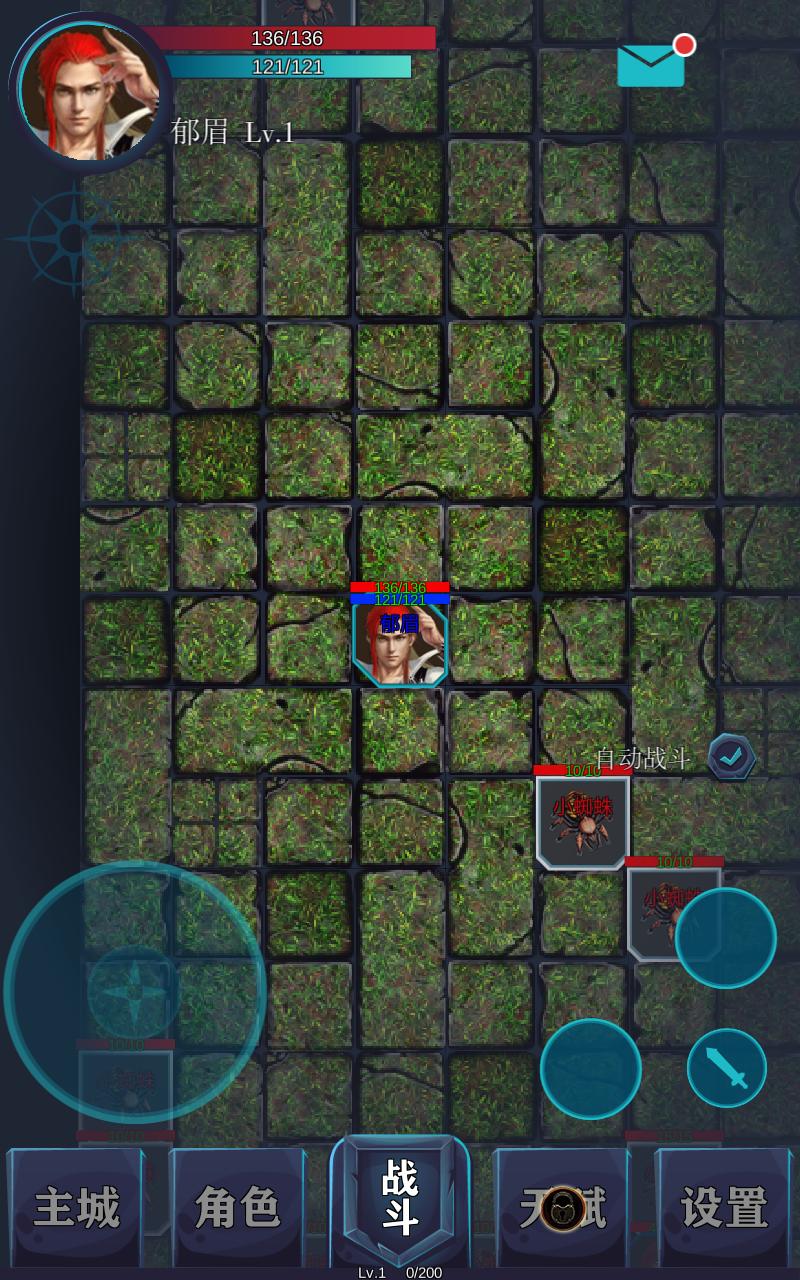
Task: Tap the 郁眉 hero avatar portrait
Action: pyautogui.click(x=88, y=90)
